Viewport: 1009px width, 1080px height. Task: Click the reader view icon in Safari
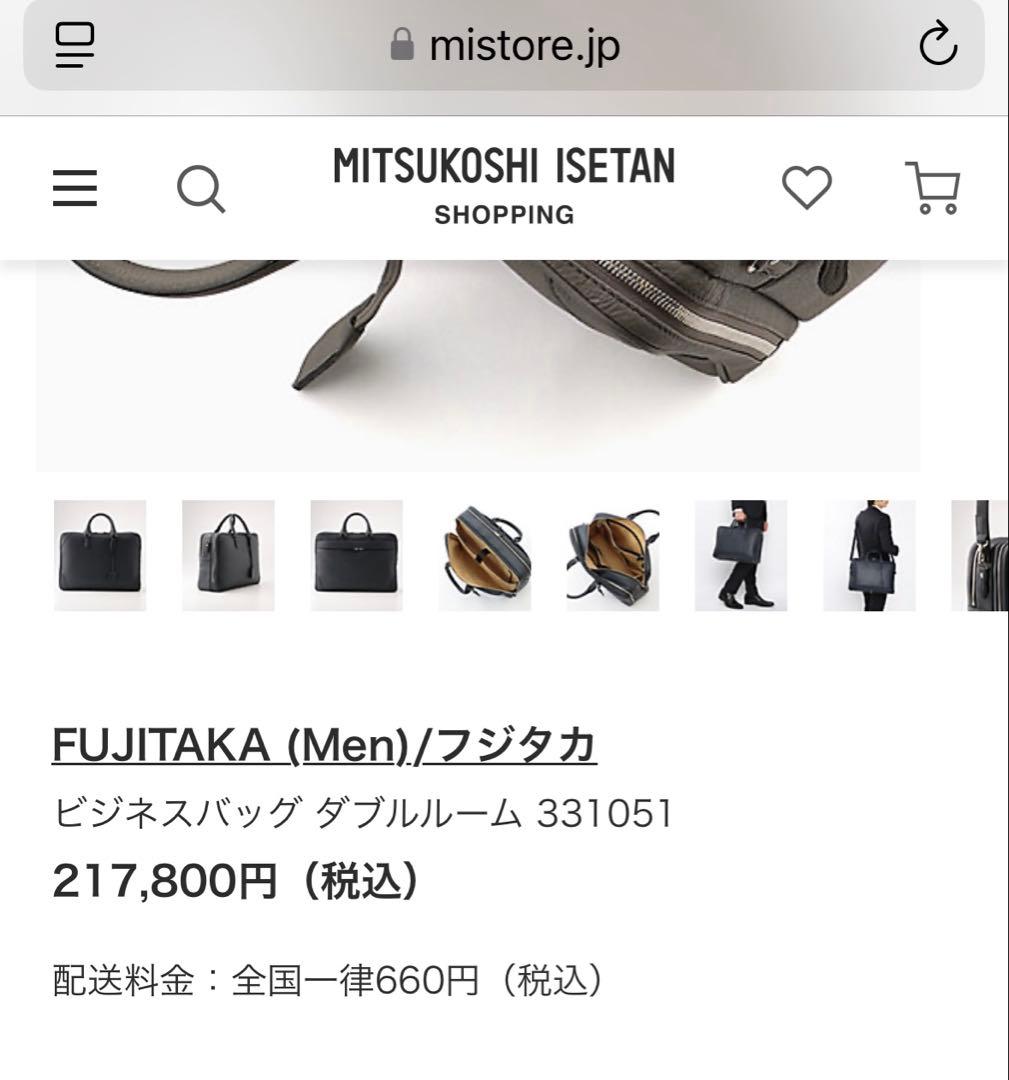(x=75, y=44)
